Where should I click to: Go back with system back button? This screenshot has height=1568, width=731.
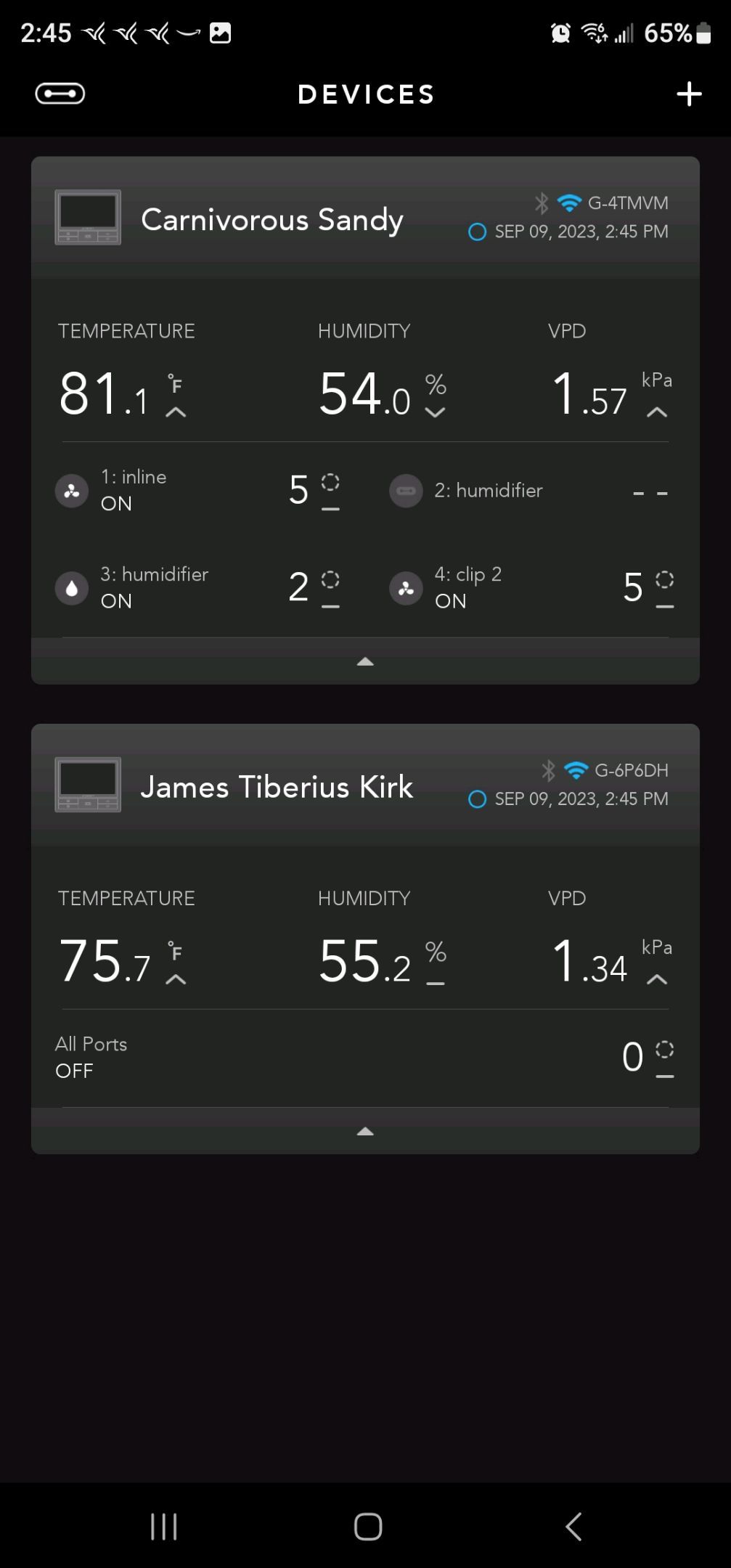[573, 1526]
